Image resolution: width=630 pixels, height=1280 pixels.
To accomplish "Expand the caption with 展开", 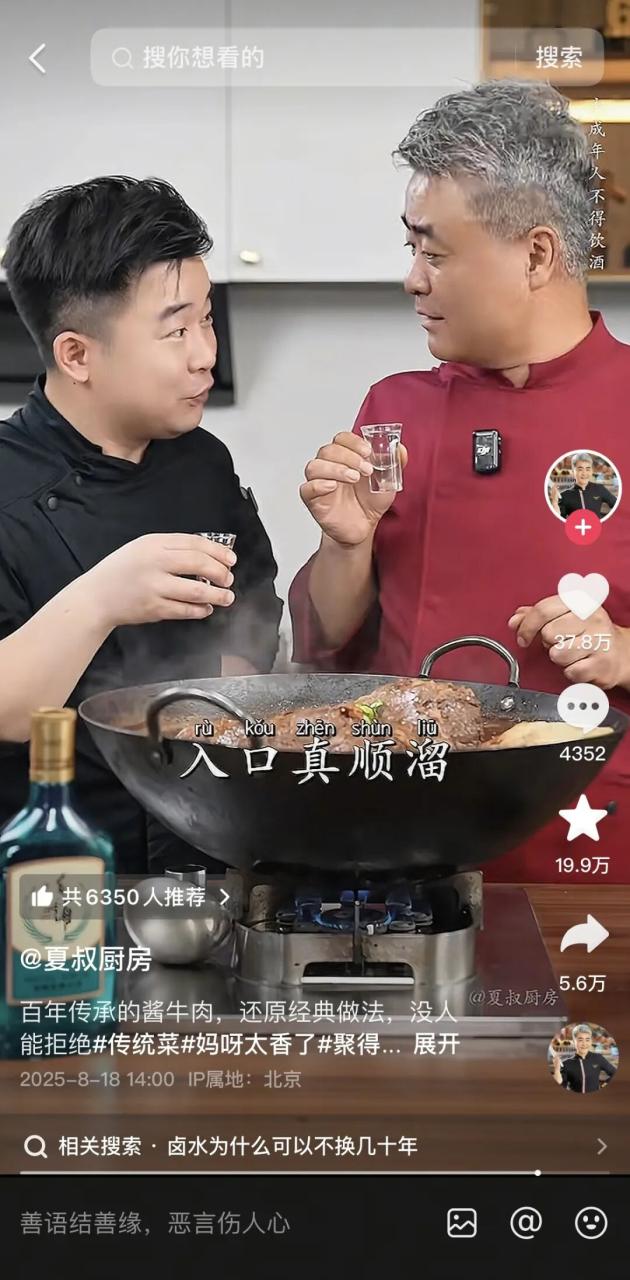I will (x=437, y=1043).
